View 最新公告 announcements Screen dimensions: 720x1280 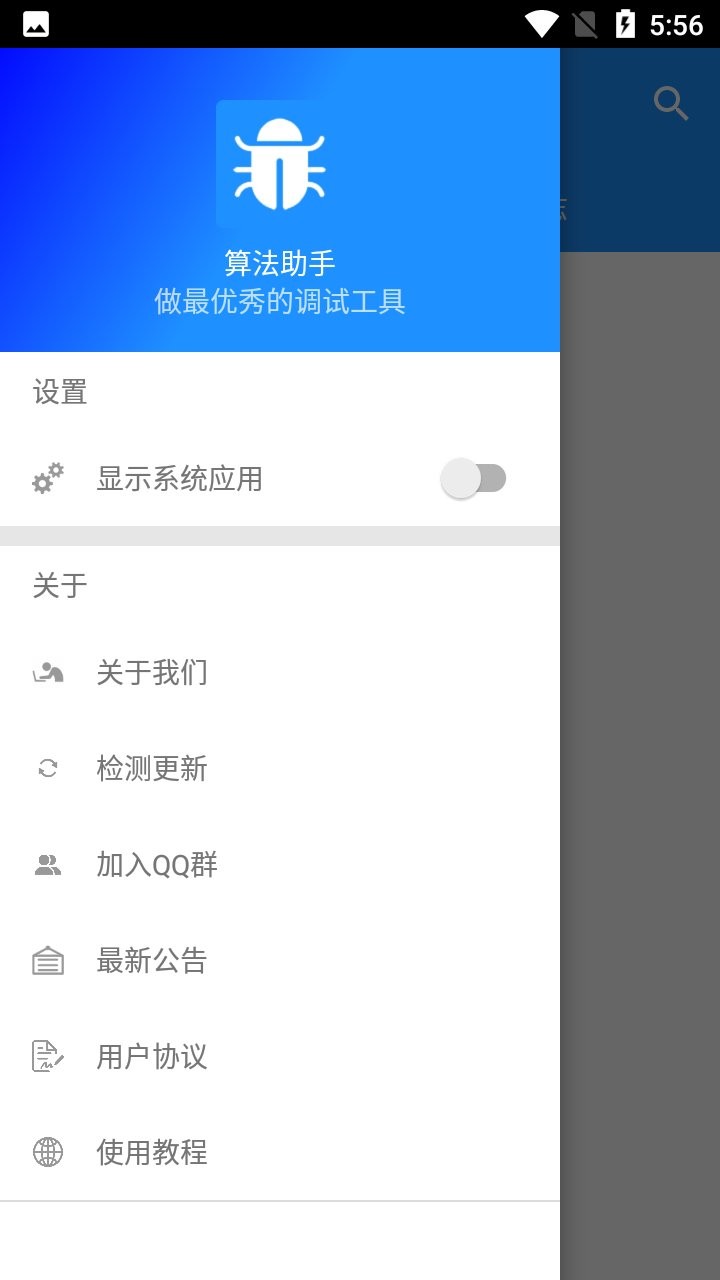point(151,960)
